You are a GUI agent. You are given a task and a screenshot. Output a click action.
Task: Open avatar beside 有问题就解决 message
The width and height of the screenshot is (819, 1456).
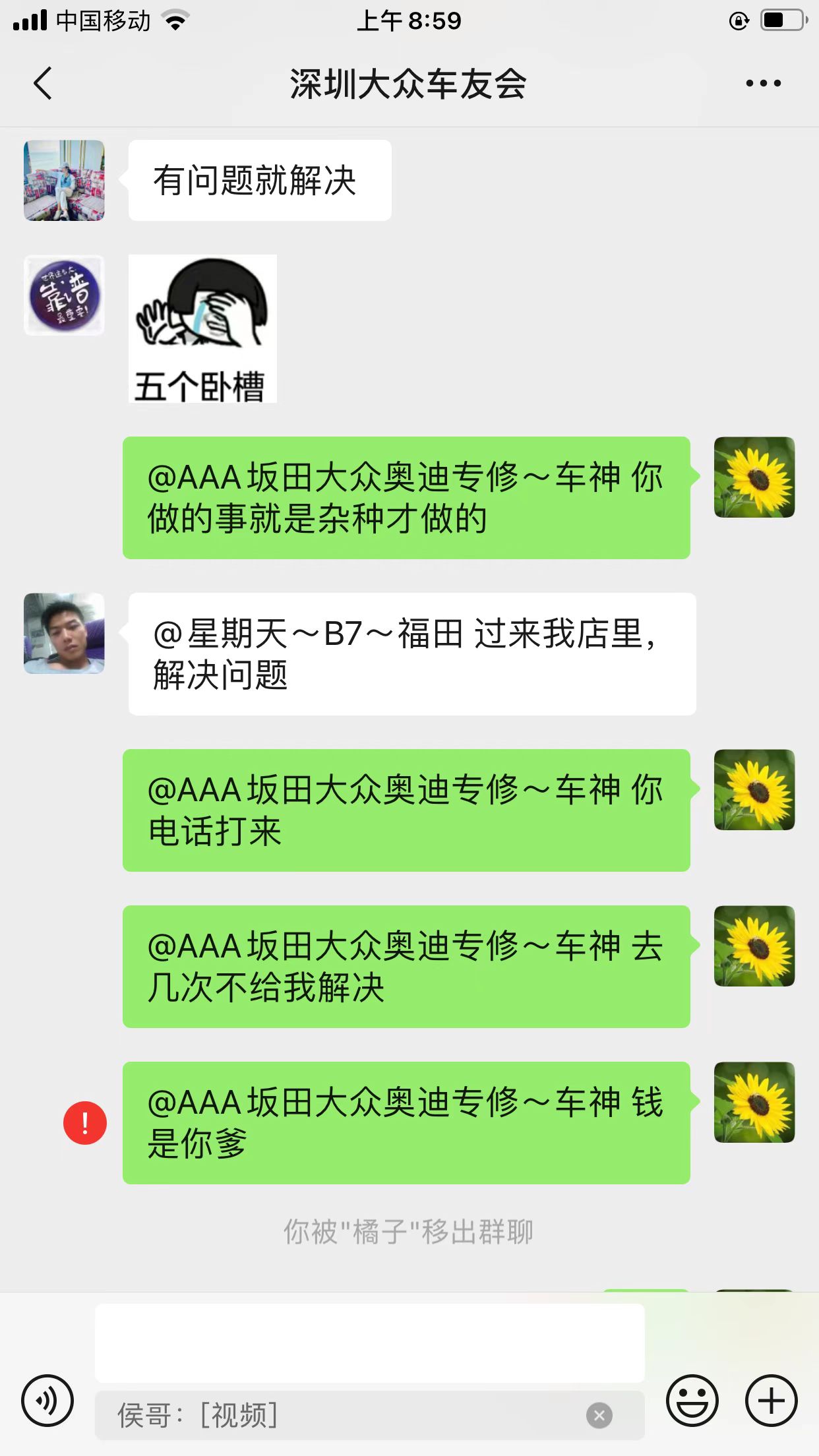[64, 180]
